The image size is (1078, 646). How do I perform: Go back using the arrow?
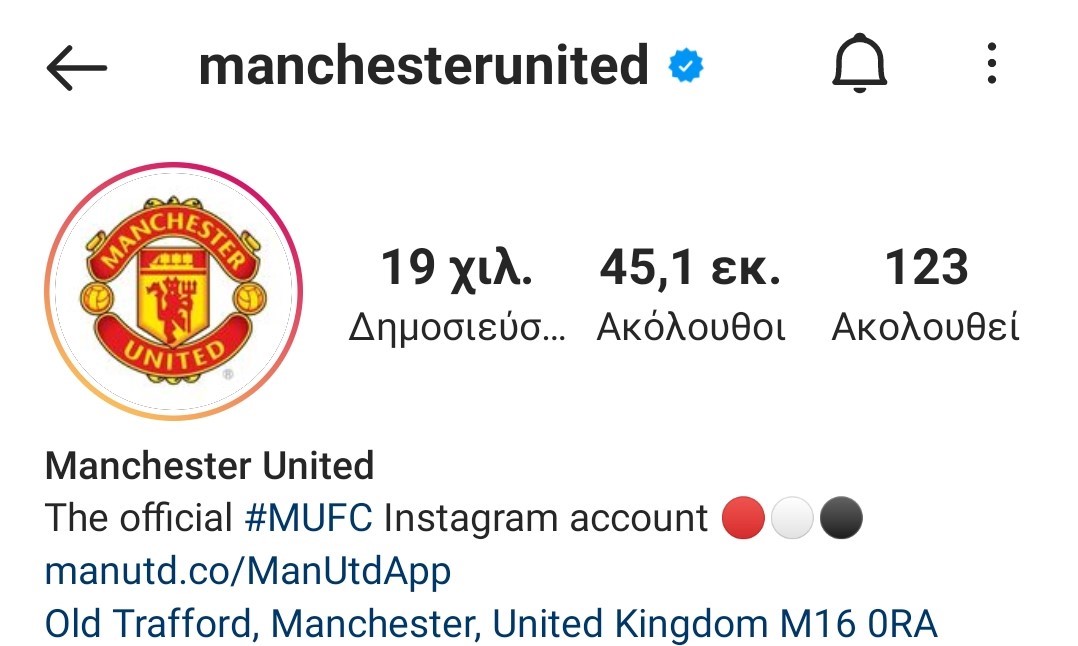[x=76, y=68]
